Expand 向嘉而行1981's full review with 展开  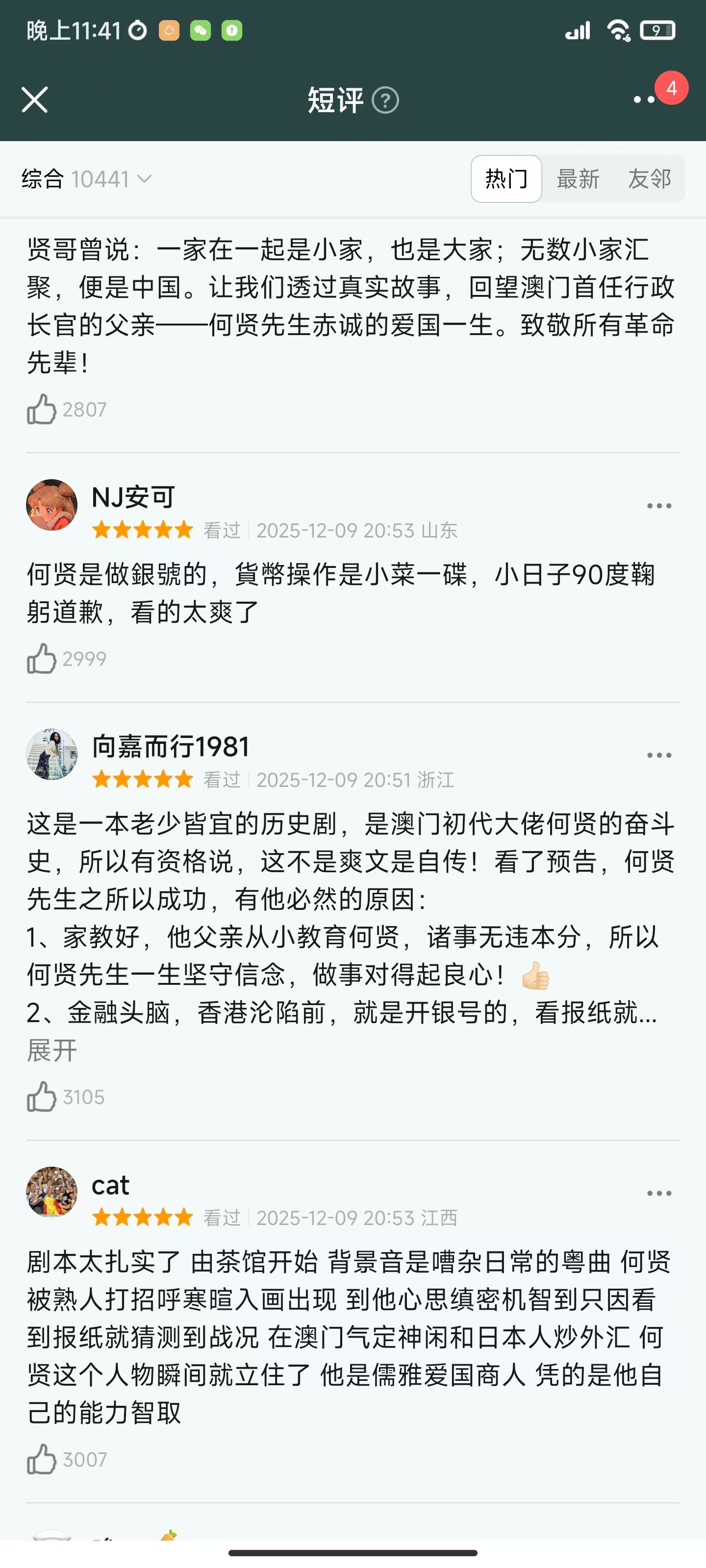pyautogui.click(x=52, y=1050)
